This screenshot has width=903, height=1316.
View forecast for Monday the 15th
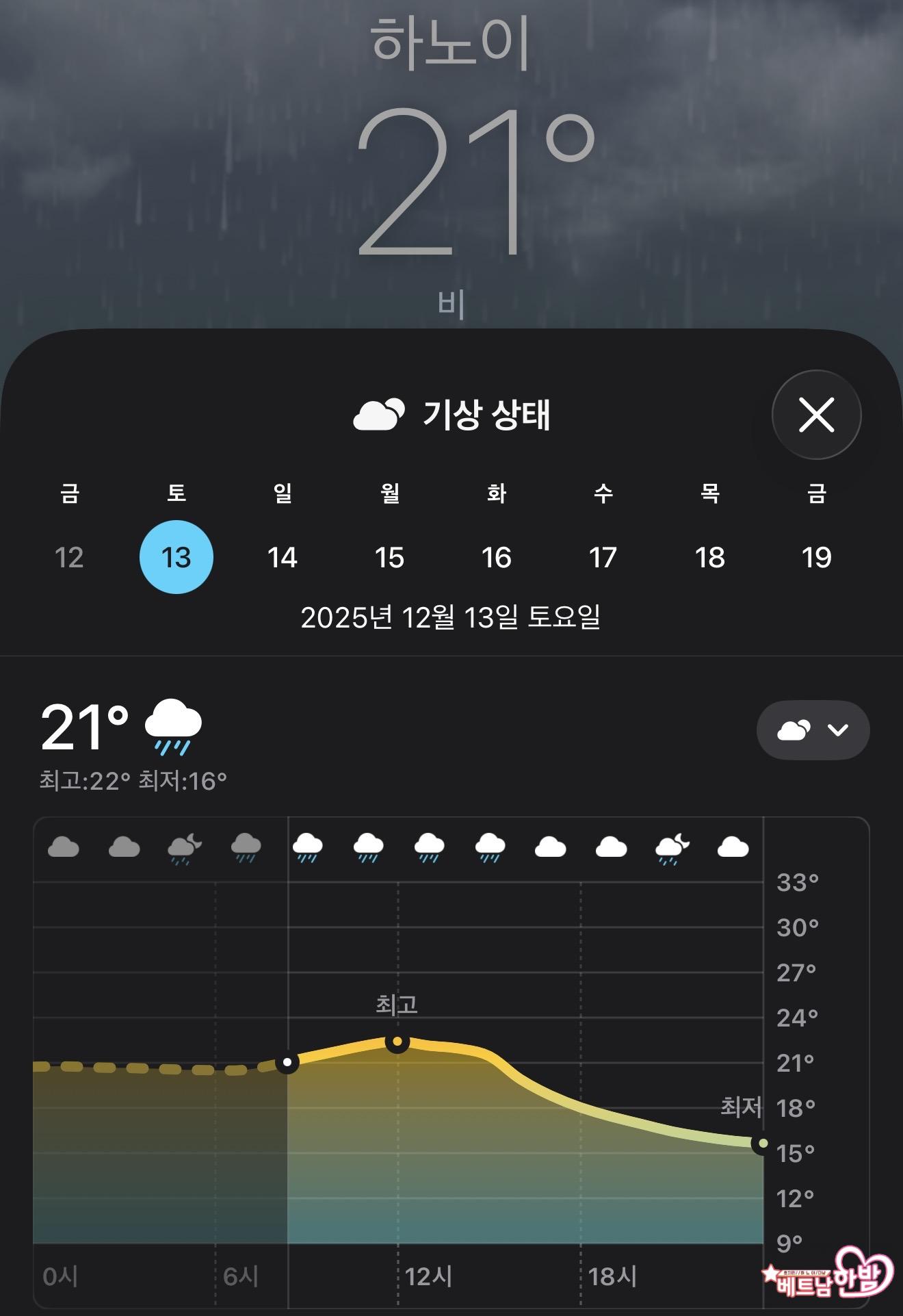tap(389, 557)
